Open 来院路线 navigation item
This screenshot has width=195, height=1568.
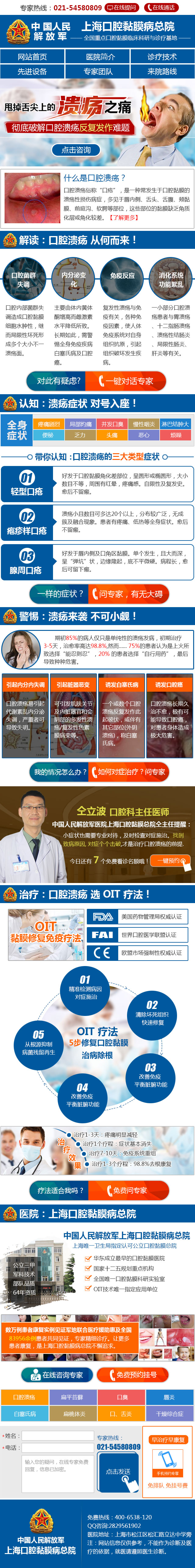click(x=162, y=71)
